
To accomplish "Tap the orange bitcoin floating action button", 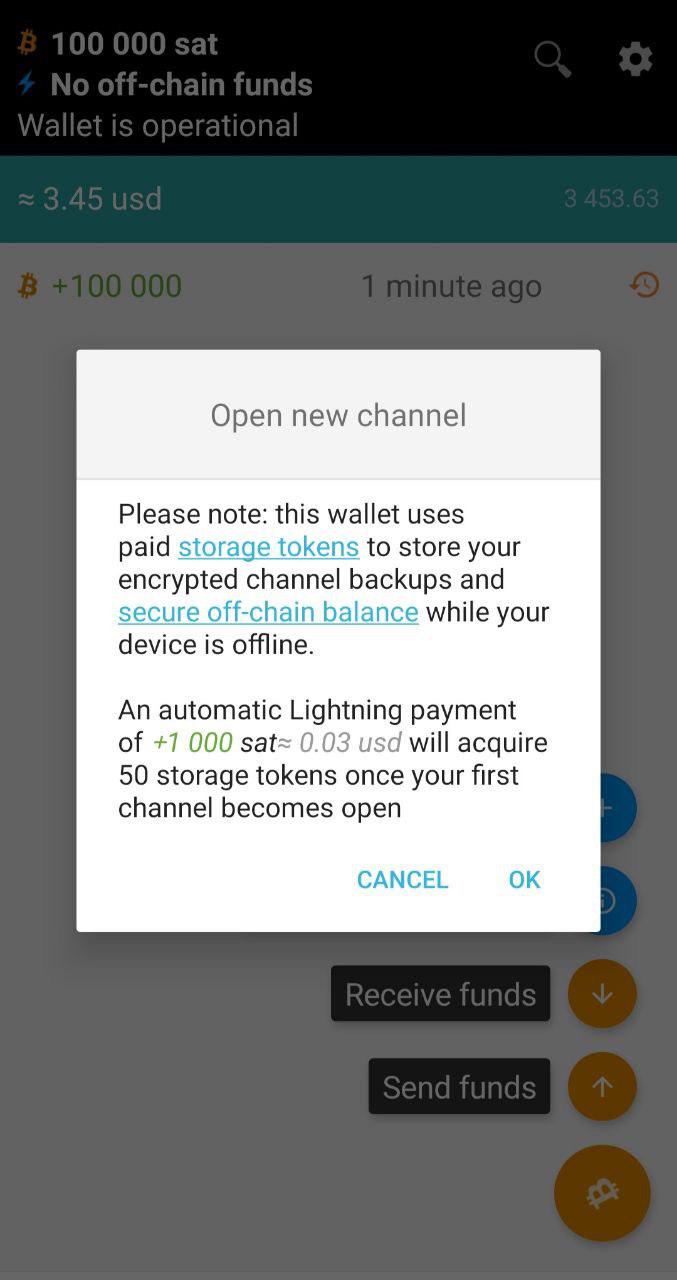I will click(x=602, y=1193).
